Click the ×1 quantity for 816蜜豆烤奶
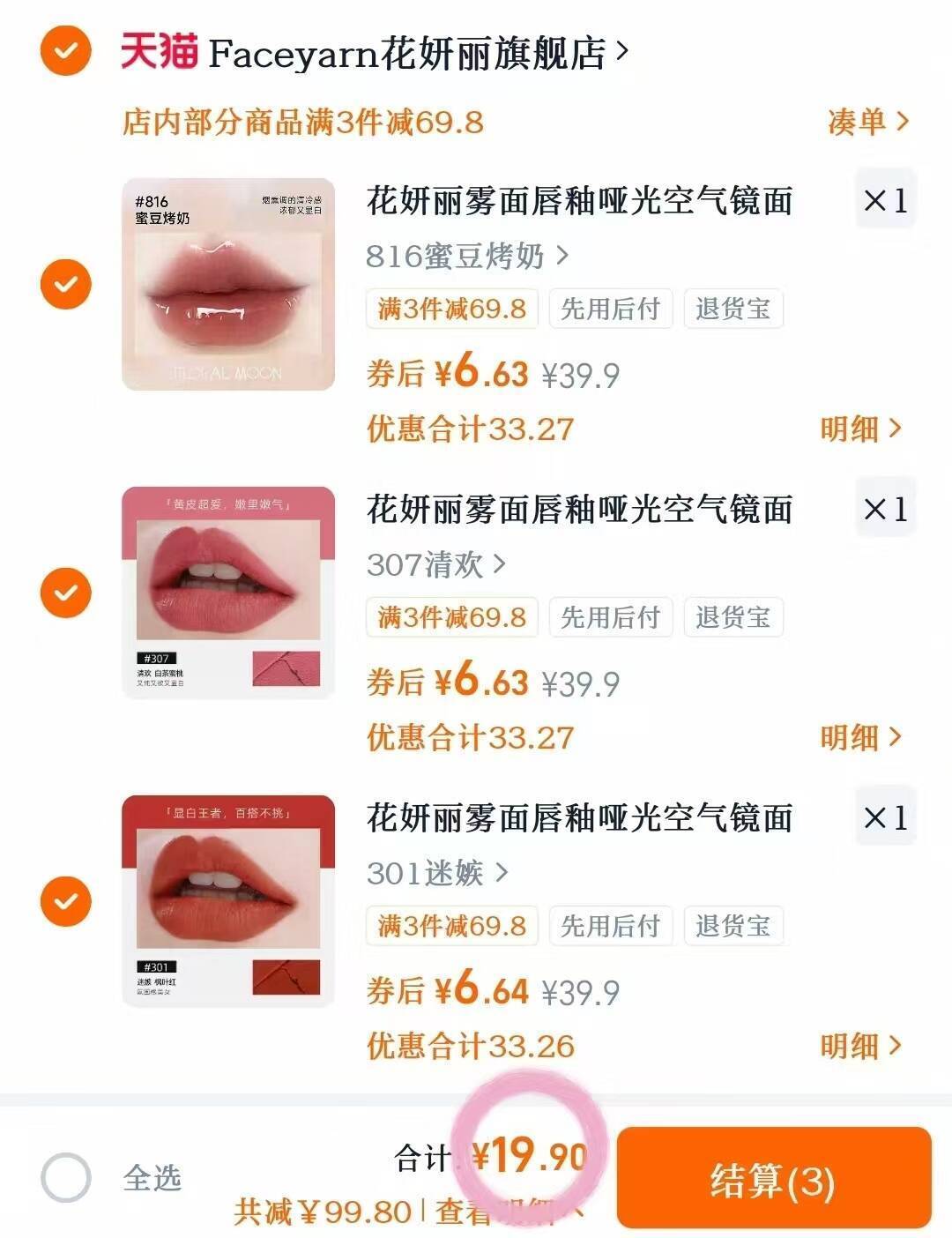952x1238 pixels. (x=885, y=200)
